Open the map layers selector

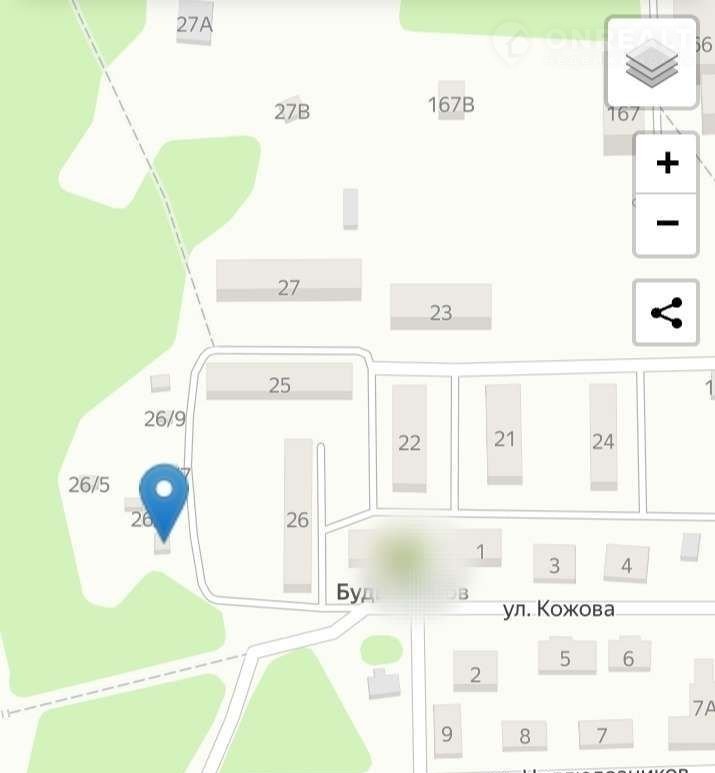(x=651, y=63)
